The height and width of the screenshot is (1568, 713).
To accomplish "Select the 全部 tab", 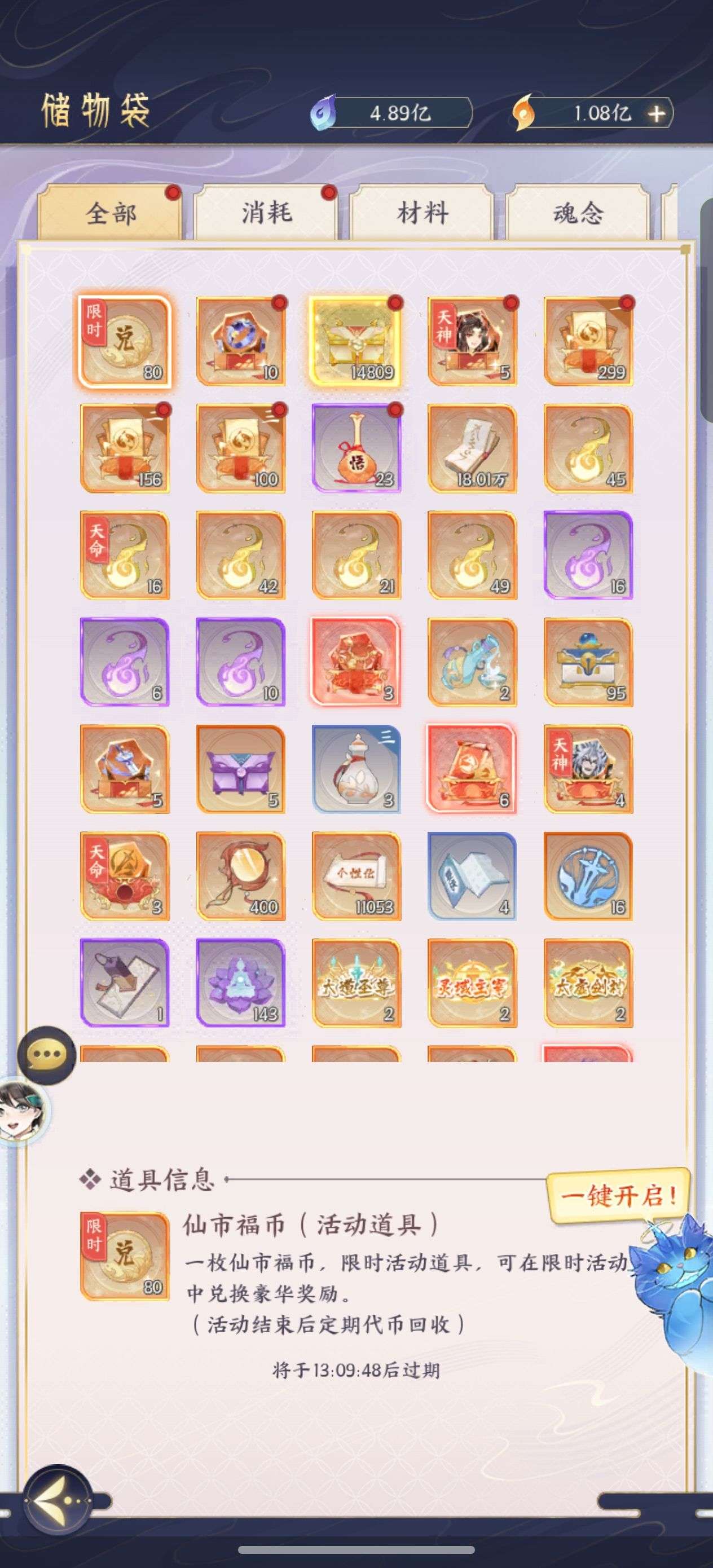I will click(110, 213).
